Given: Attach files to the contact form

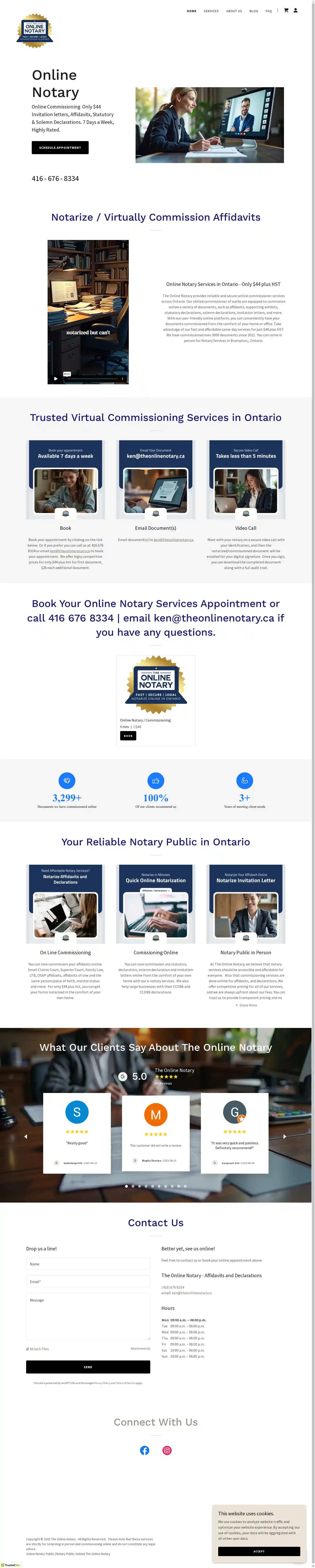Looking at the screenshot, I should (x=38, y=1348).
